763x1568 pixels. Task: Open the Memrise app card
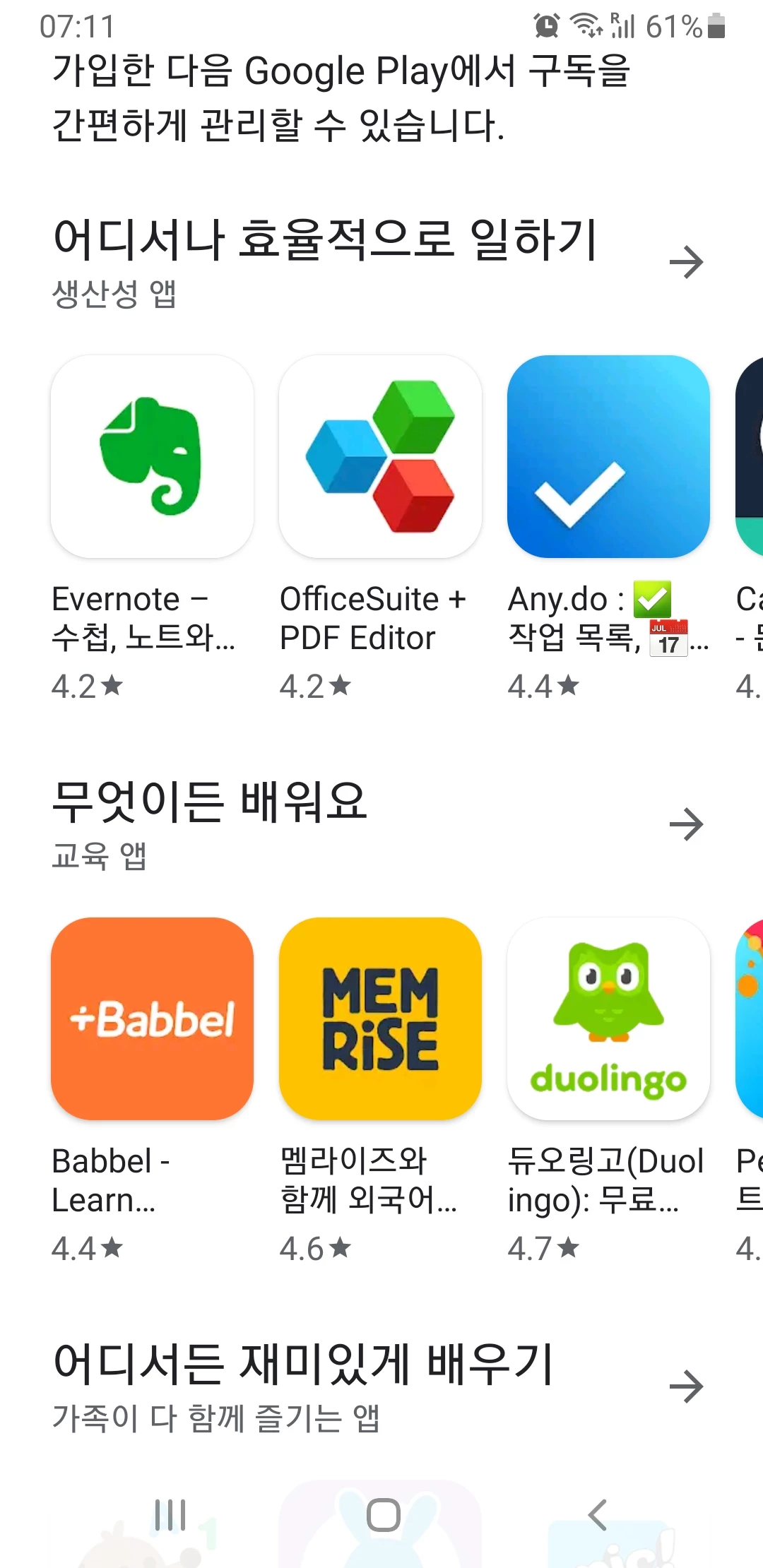[x=380, y=1018]
